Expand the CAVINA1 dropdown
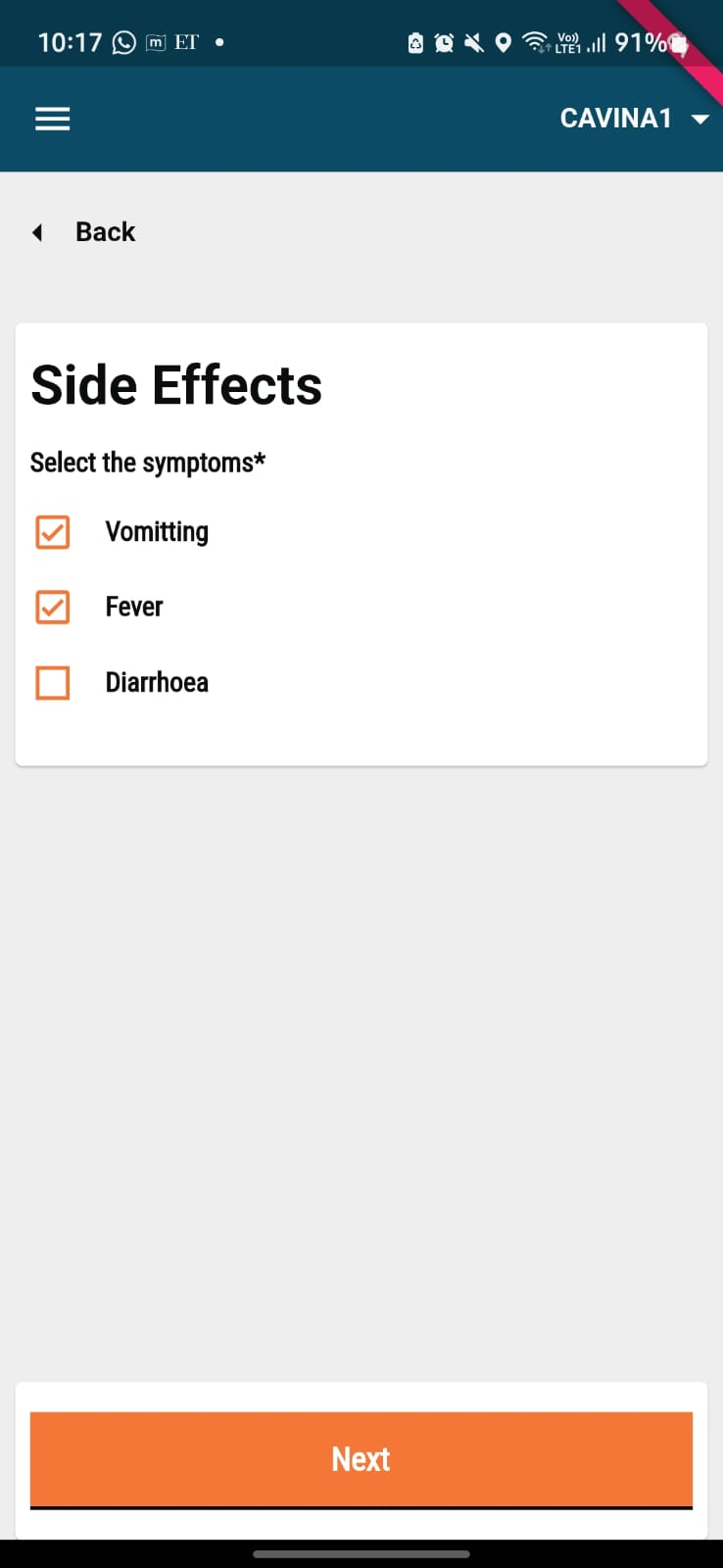 [x=633, y=119]
